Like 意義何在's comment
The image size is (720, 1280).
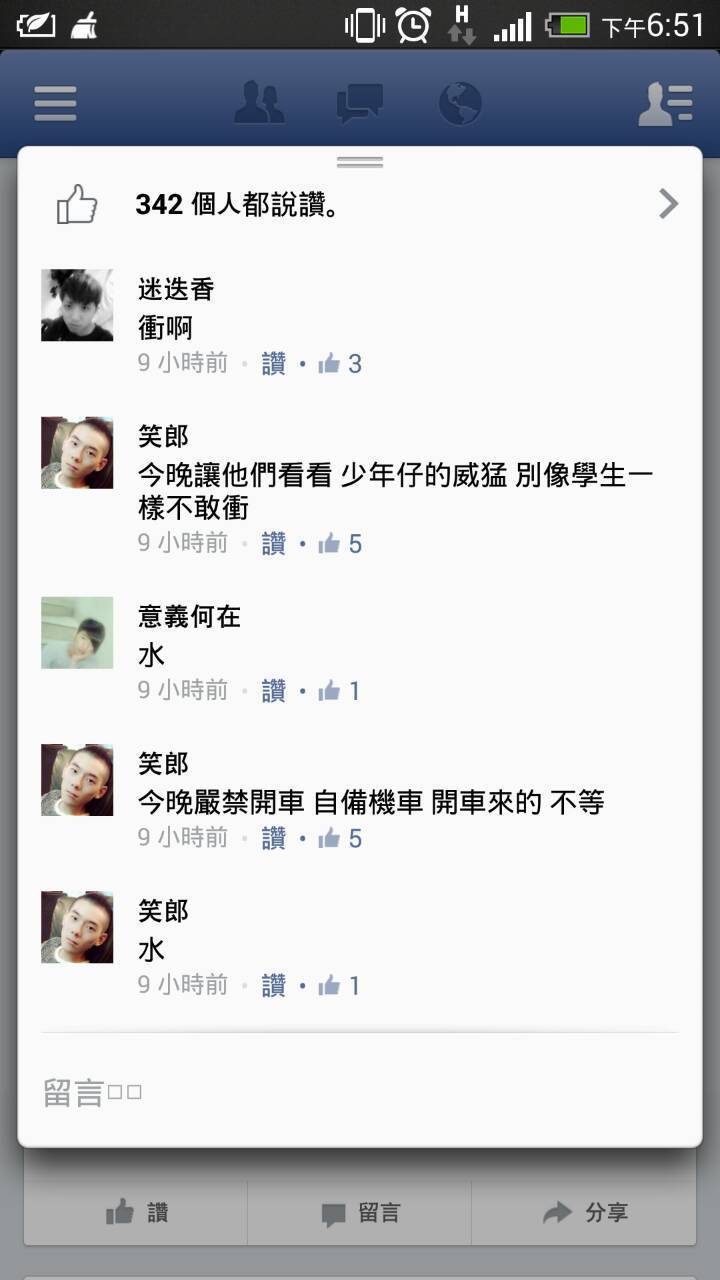(274, 691)
